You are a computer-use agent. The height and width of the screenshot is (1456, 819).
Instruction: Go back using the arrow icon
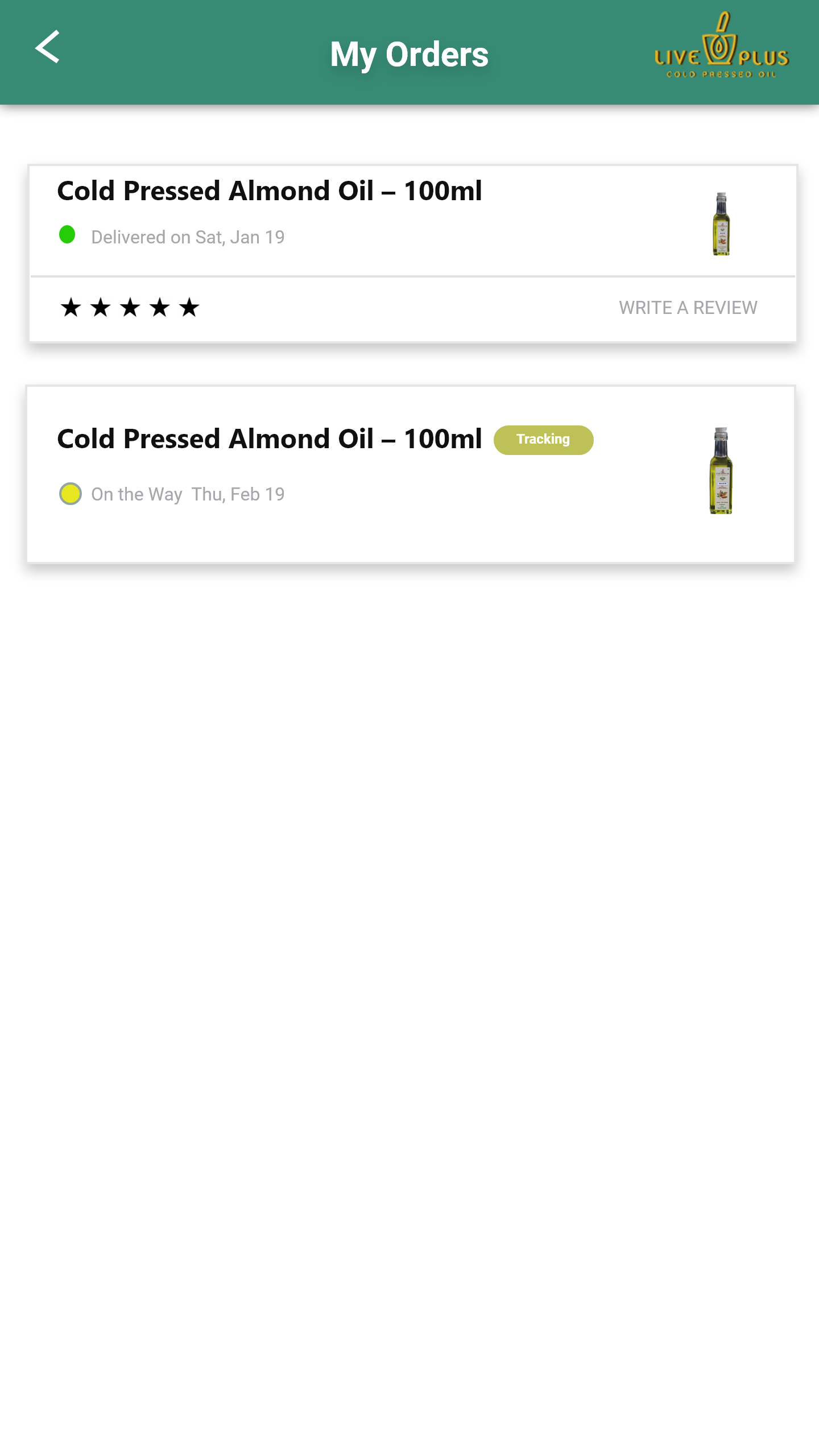point(48,47)
